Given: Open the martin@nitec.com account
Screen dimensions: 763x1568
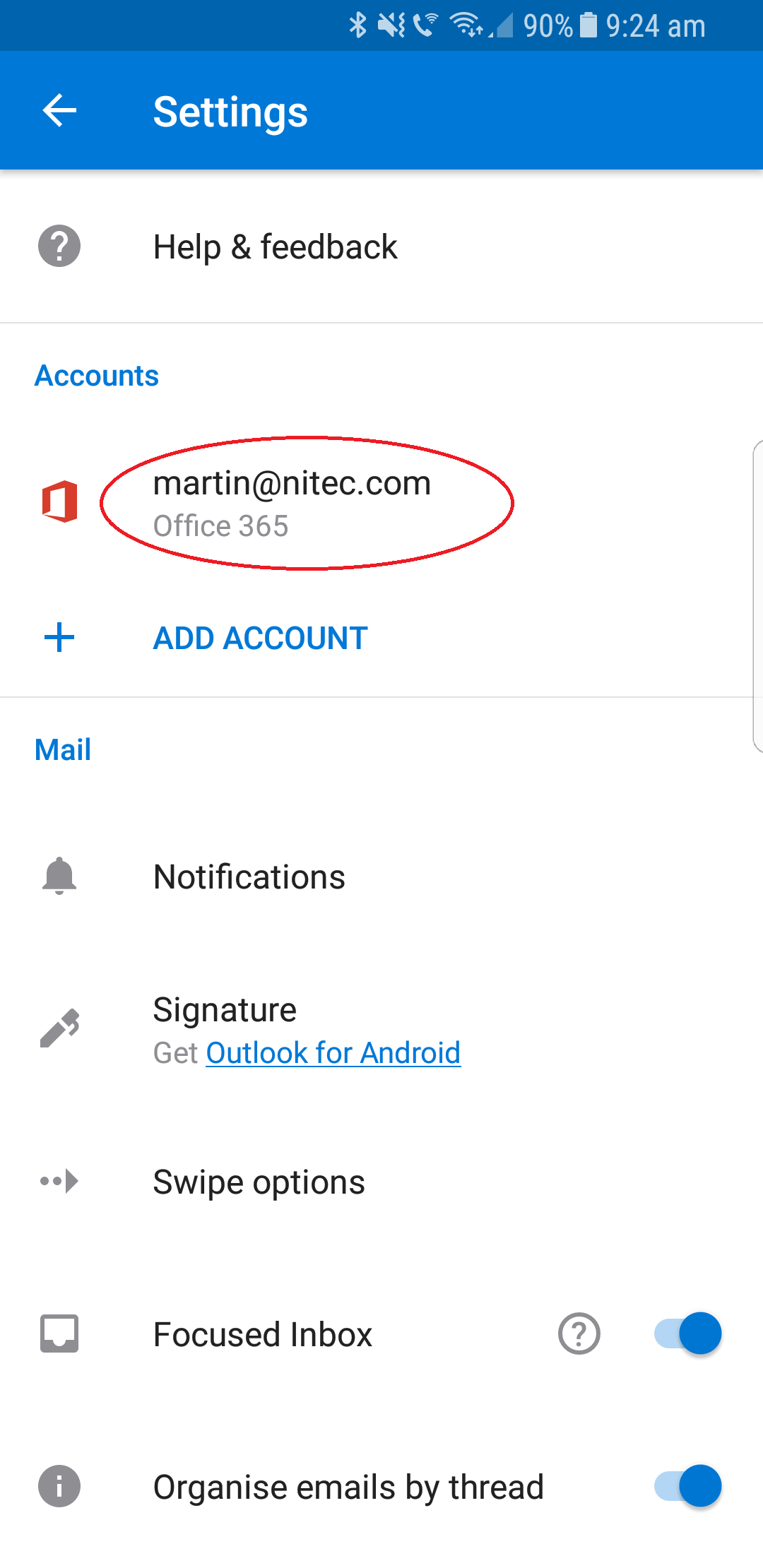Looking at the screenshot, I should [292, 503].
